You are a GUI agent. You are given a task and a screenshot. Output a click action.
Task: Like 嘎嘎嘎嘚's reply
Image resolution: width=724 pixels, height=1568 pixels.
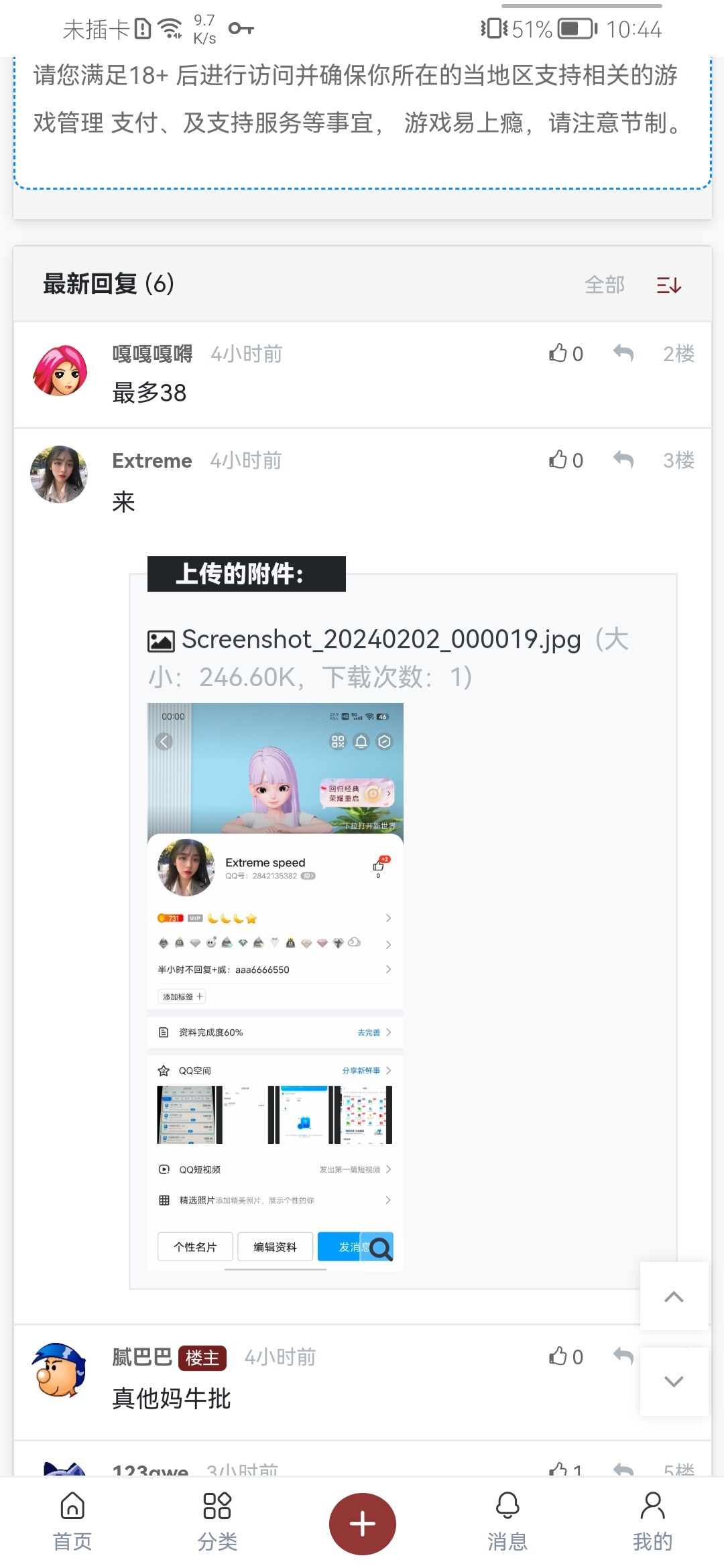pos(565,353)
